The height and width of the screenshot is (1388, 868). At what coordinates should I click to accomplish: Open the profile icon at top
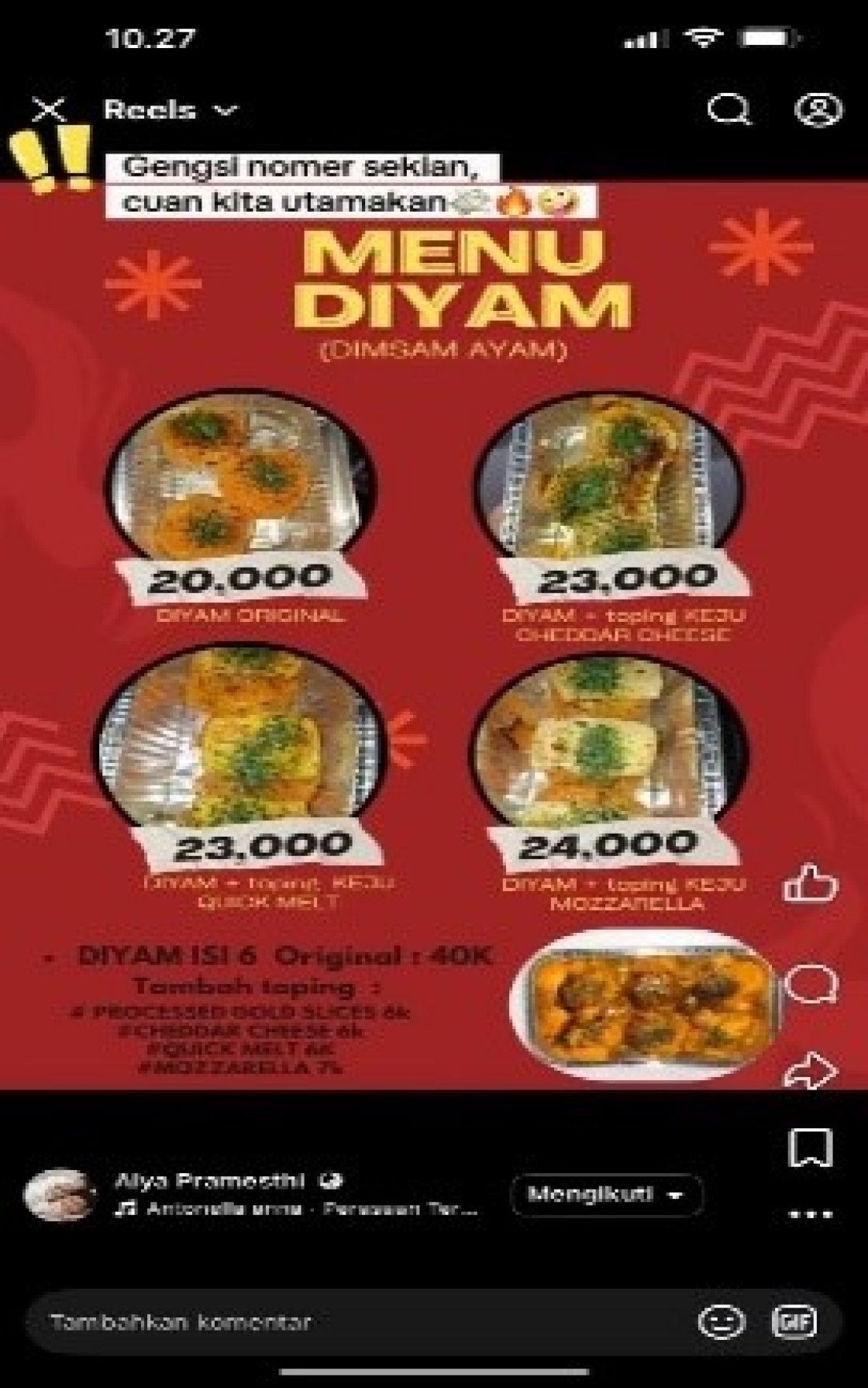tap(818, 109)
